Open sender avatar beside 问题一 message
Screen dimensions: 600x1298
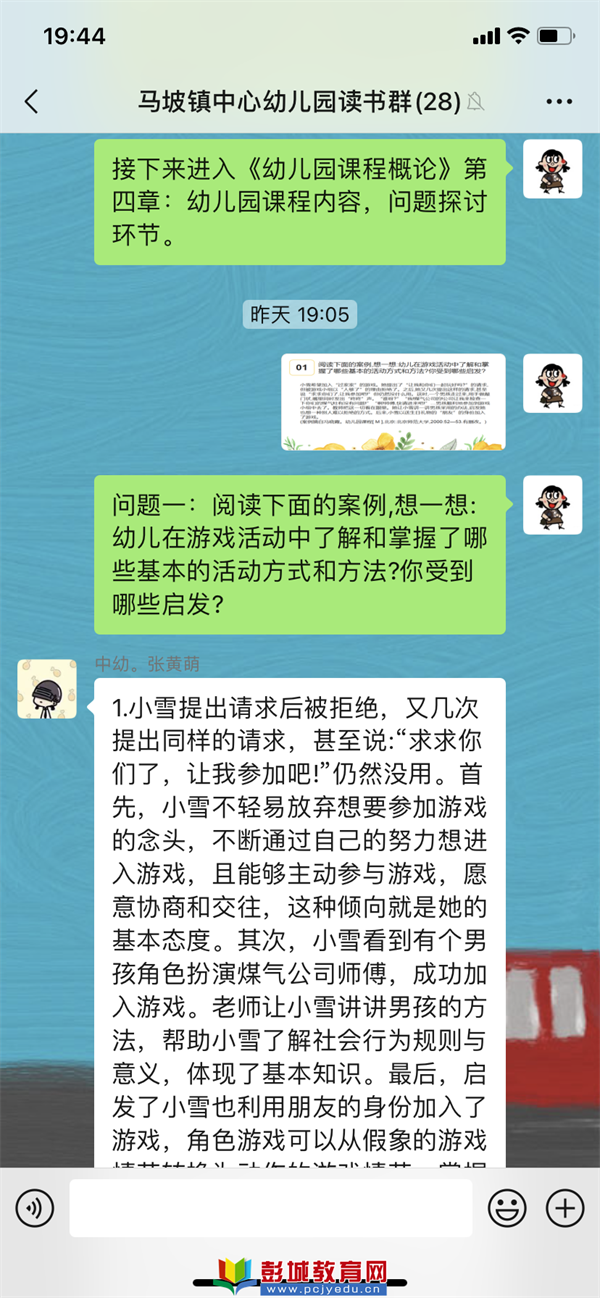click(x=553, y=504)
